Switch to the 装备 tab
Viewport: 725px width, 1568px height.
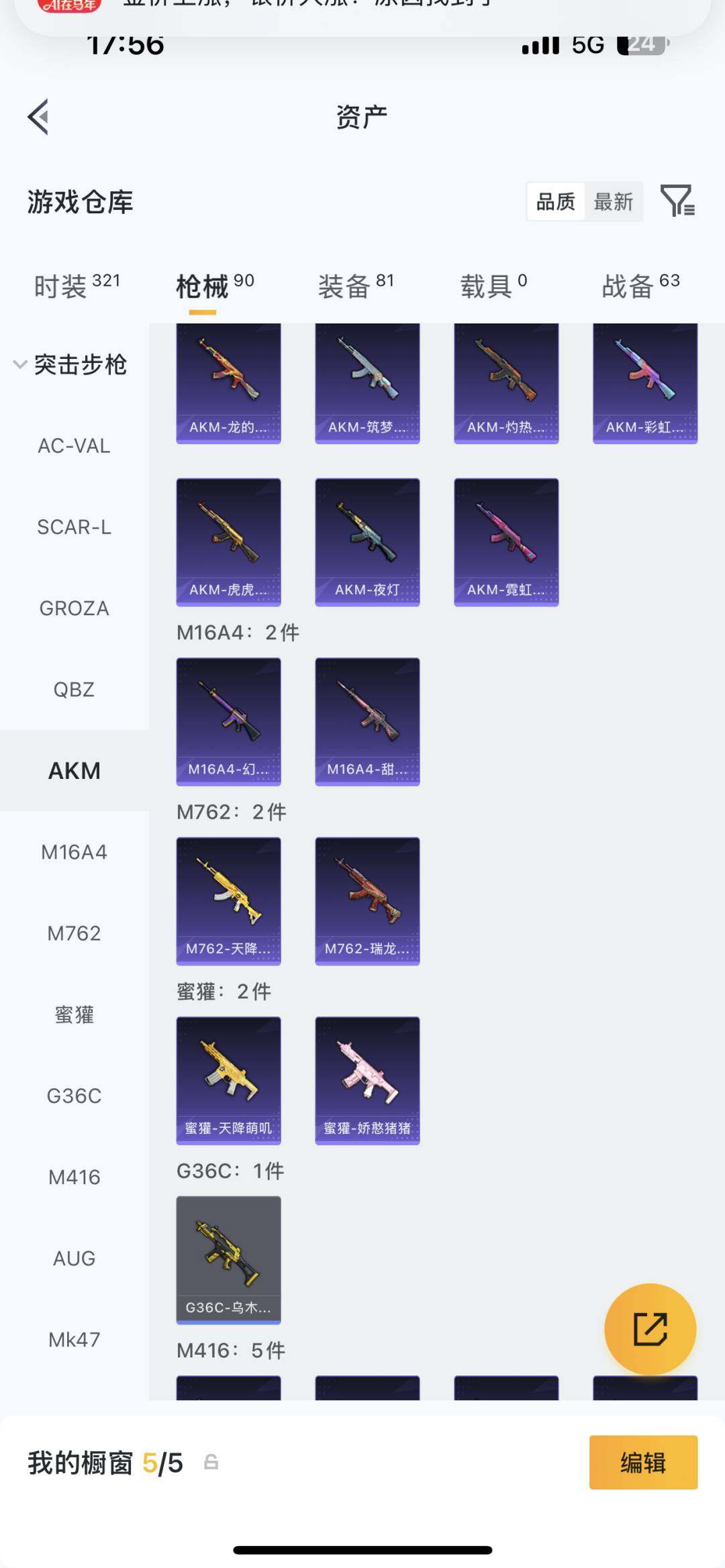click(356, 286)
